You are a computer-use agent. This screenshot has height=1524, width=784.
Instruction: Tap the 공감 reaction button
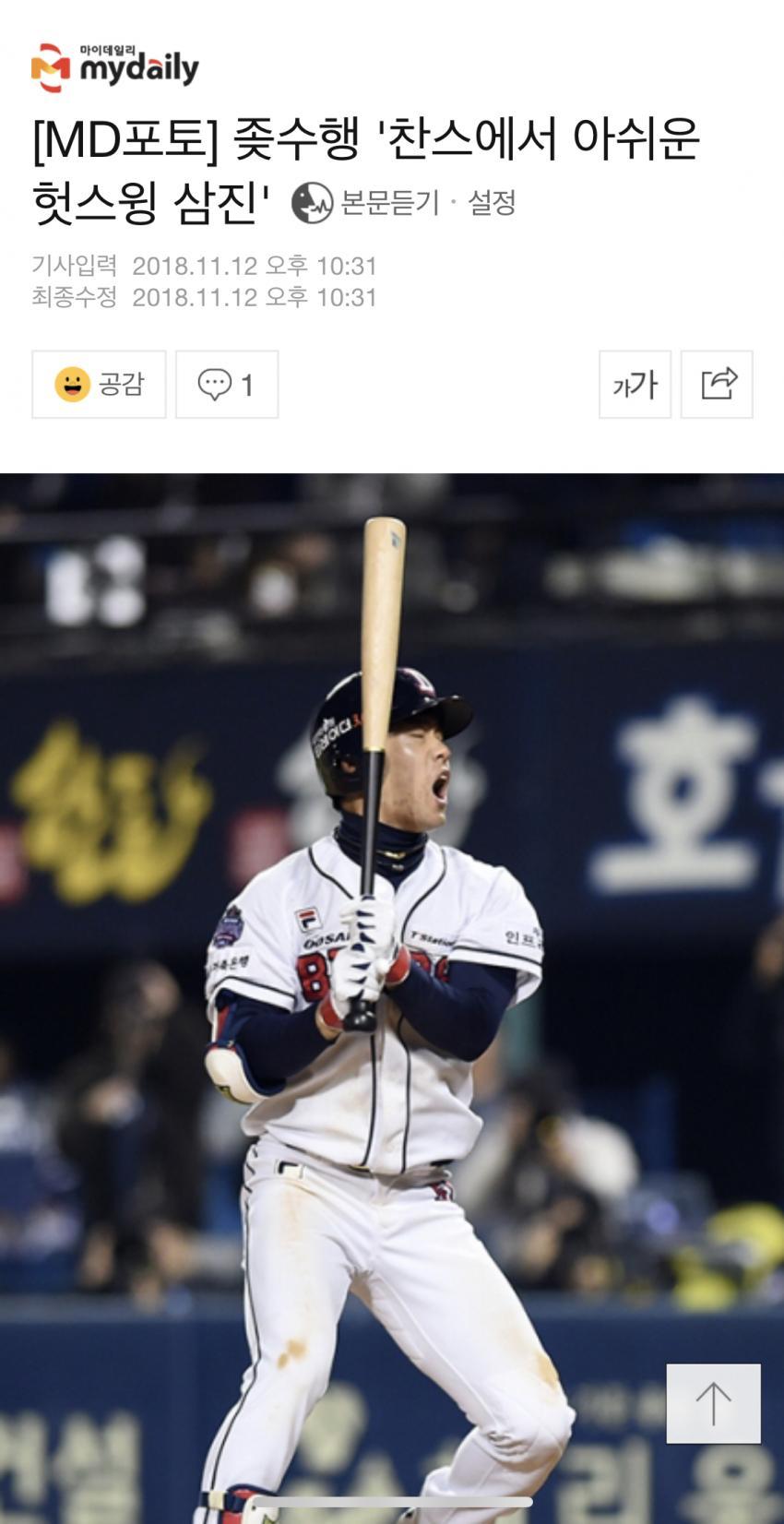[x=99, y=384]
